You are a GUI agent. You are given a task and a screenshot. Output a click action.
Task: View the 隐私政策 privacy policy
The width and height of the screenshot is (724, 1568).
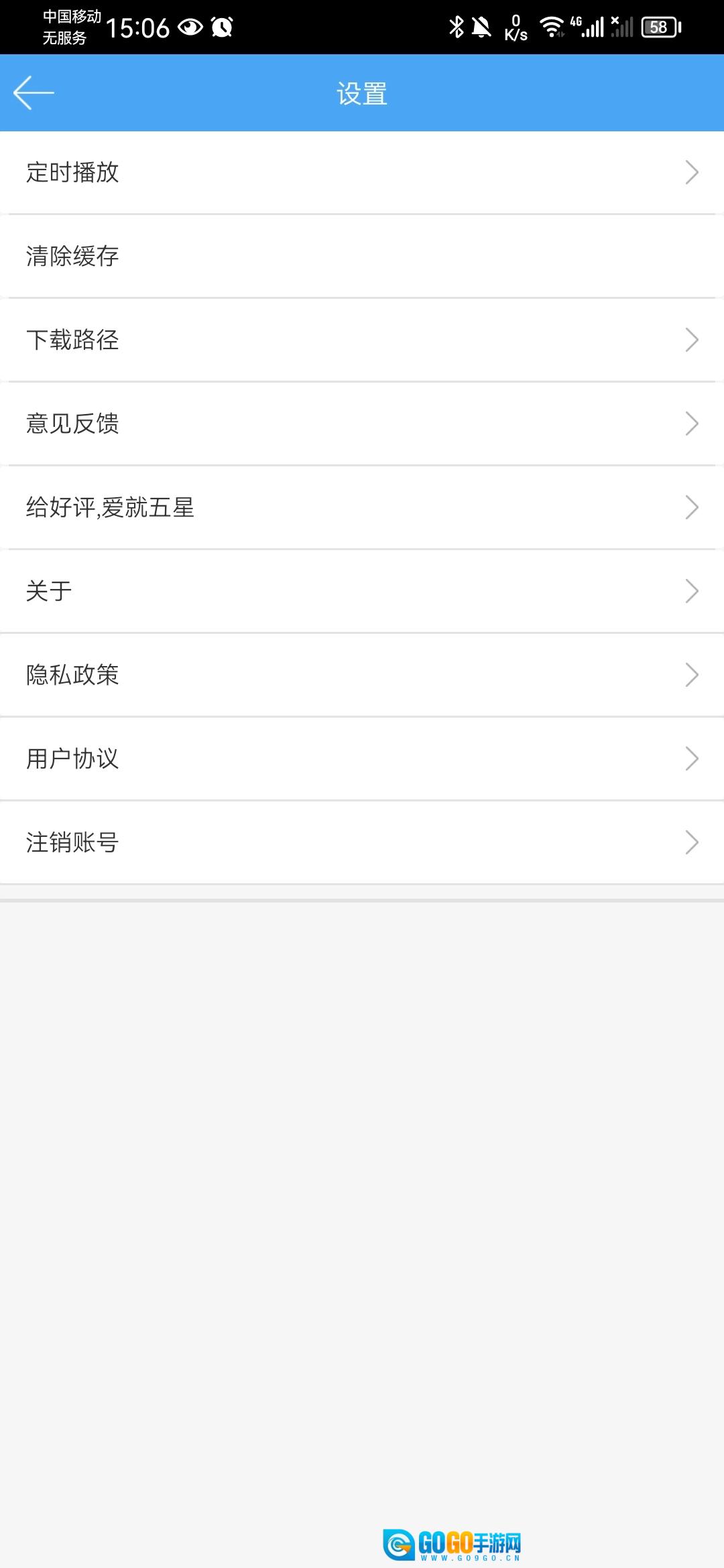click(362, 675)
